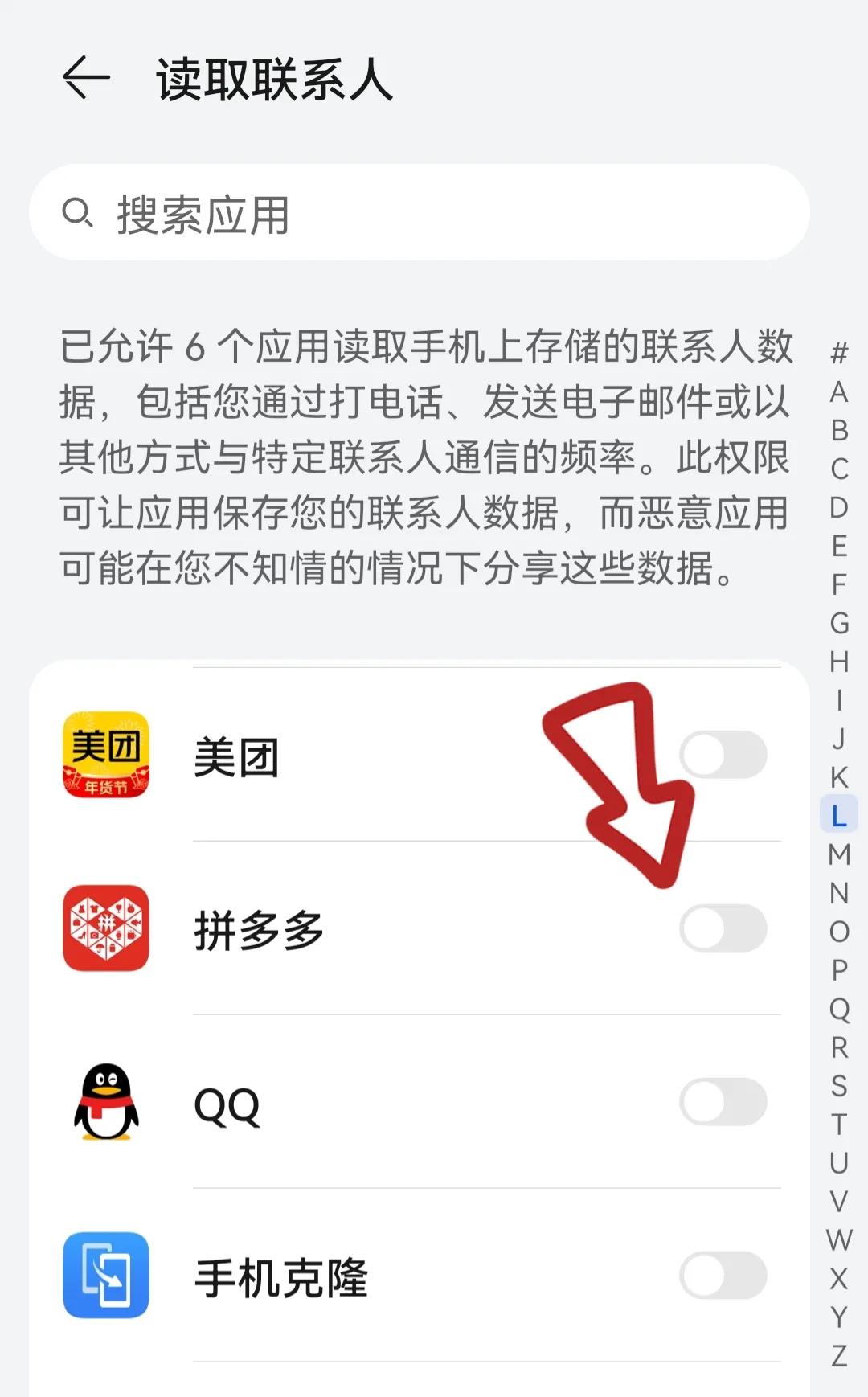The width and height of the screenshot is (868, 1397).
Task: Click the search magnifier icon
Action: click(x=78, y=214)
